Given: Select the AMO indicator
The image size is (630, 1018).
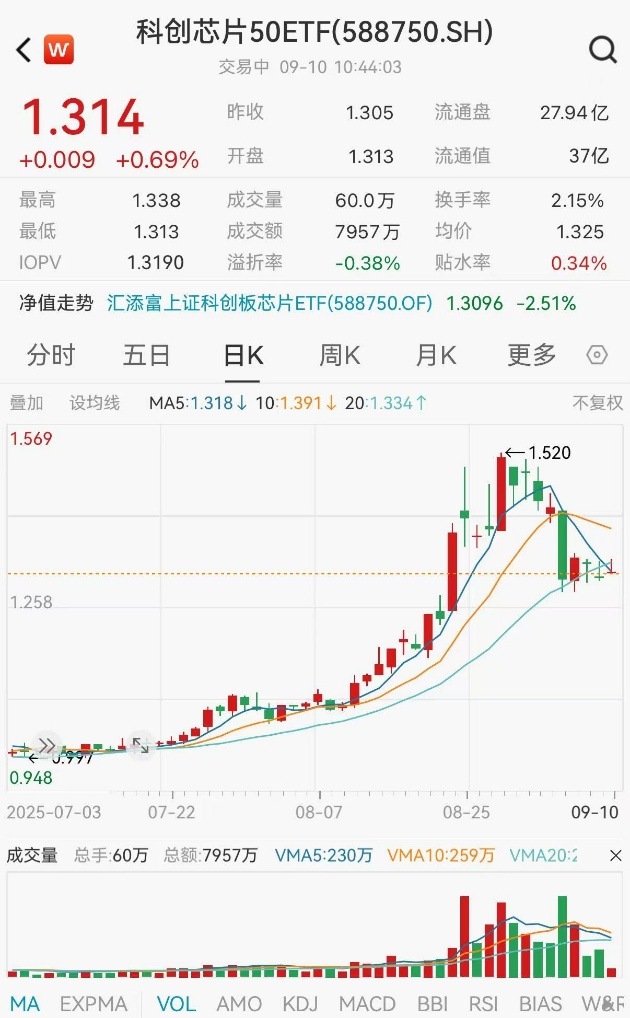Looking at the screenshot, I should point(239,1003).
